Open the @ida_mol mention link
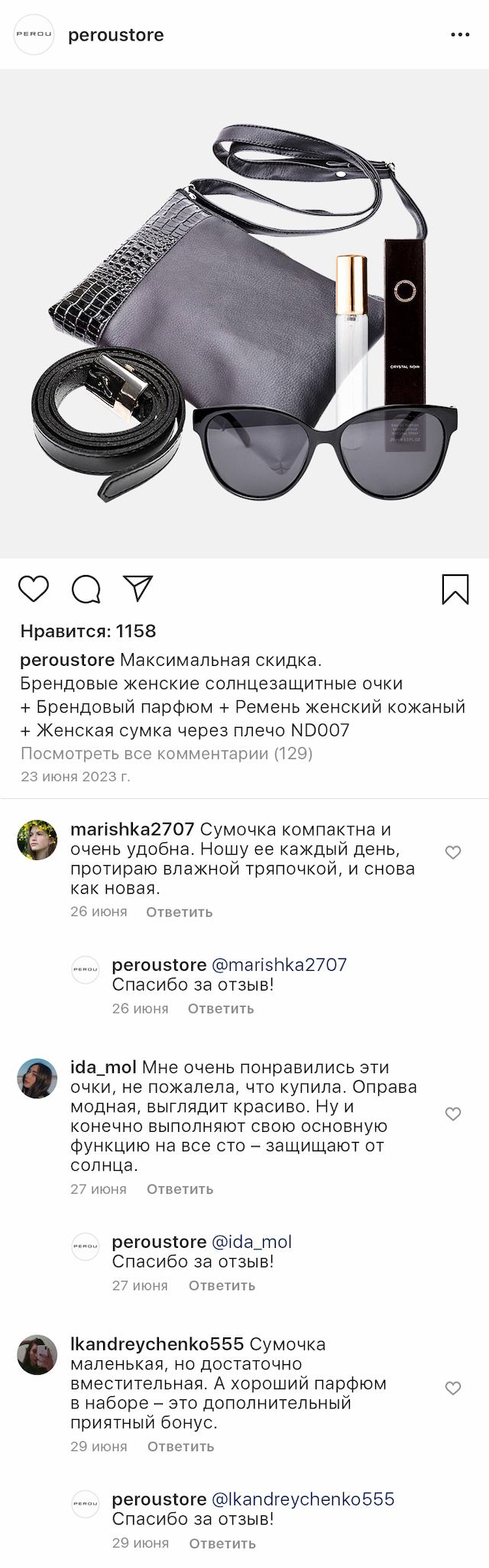489x1568 pixels. [x=251, y=1242]
